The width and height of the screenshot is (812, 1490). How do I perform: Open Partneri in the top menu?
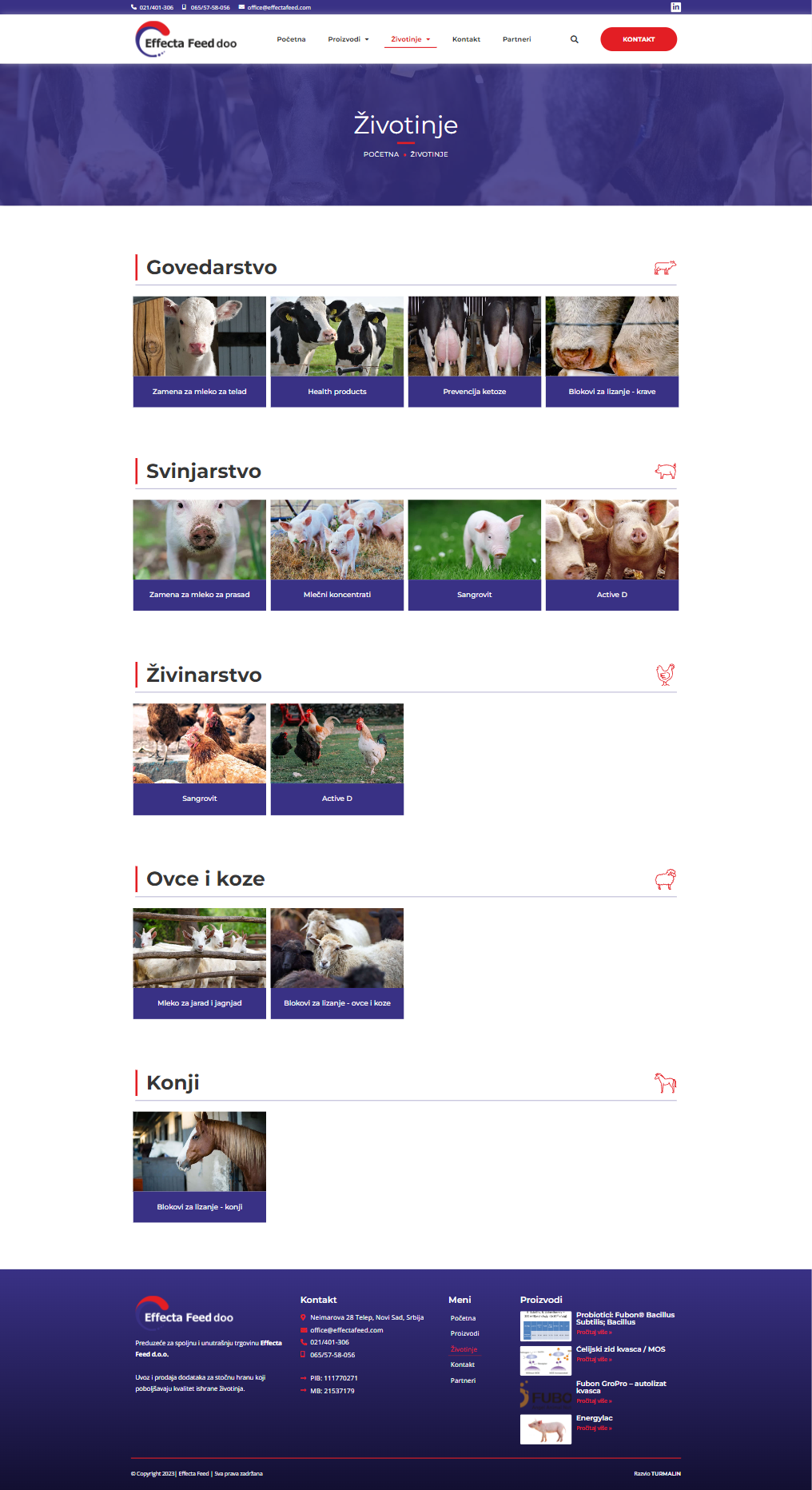[x=516, y=39]
